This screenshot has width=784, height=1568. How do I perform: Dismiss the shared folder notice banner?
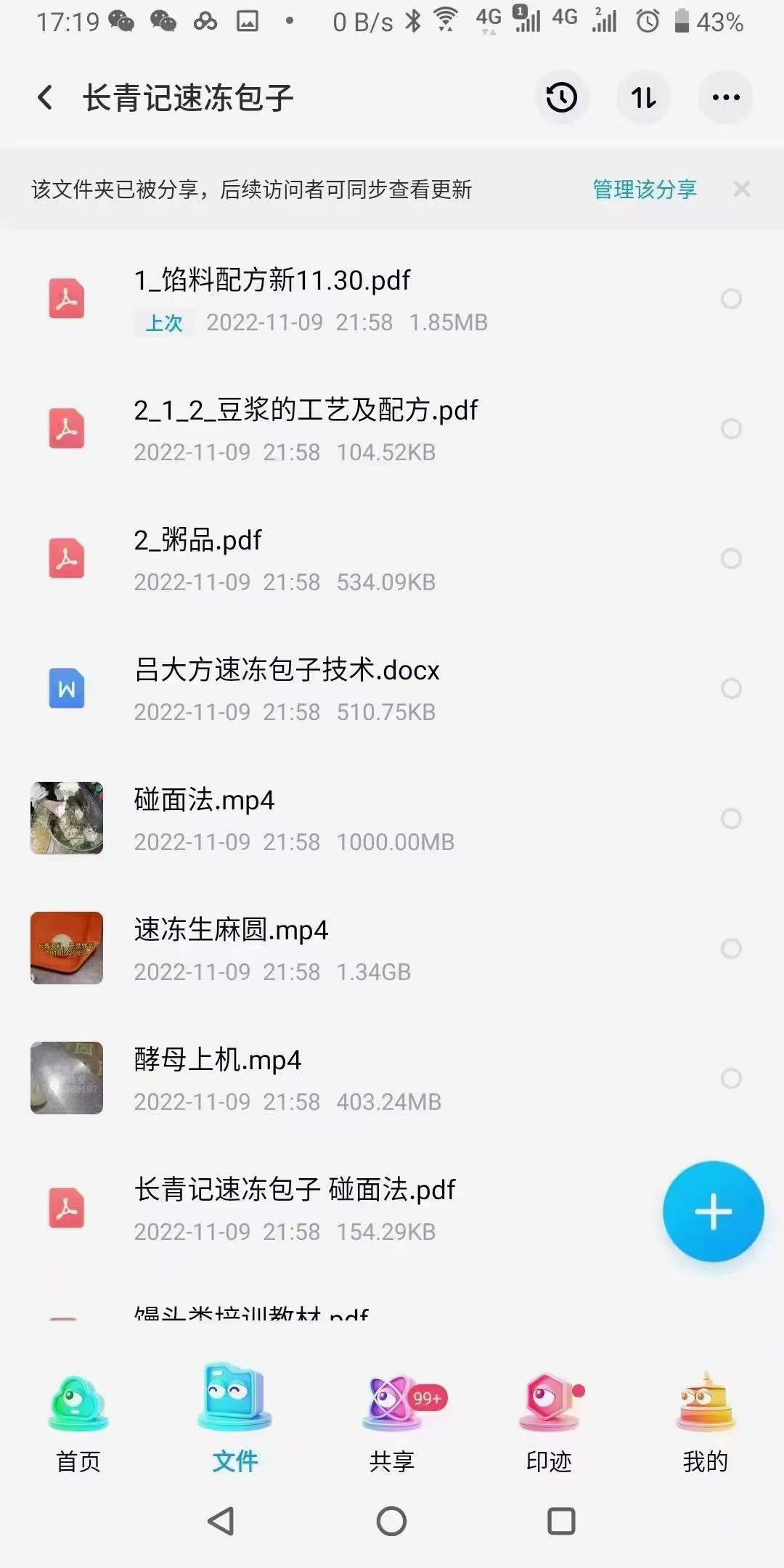pos(742,189)
